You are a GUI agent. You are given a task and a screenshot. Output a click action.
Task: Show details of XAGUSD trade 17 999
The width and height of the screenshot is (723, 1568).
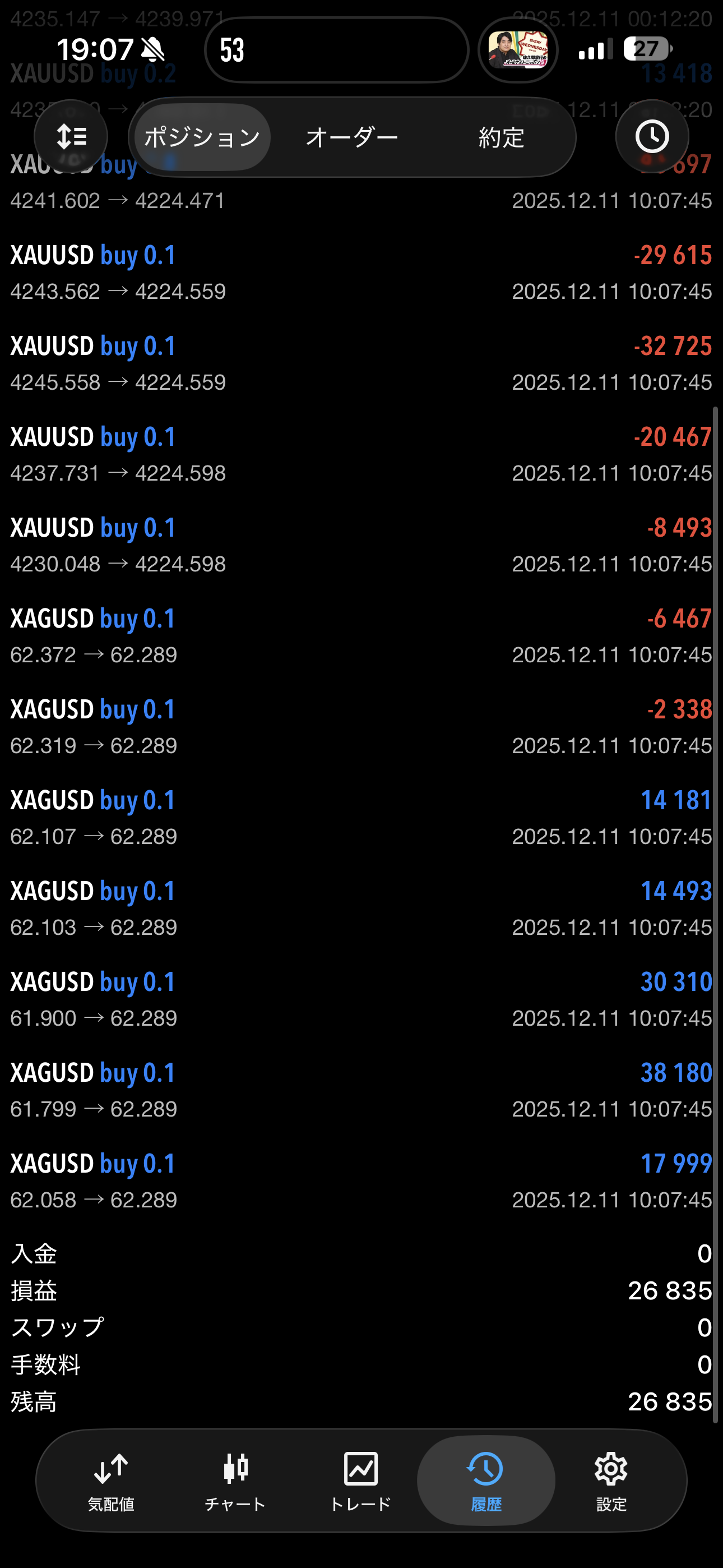361,1181
